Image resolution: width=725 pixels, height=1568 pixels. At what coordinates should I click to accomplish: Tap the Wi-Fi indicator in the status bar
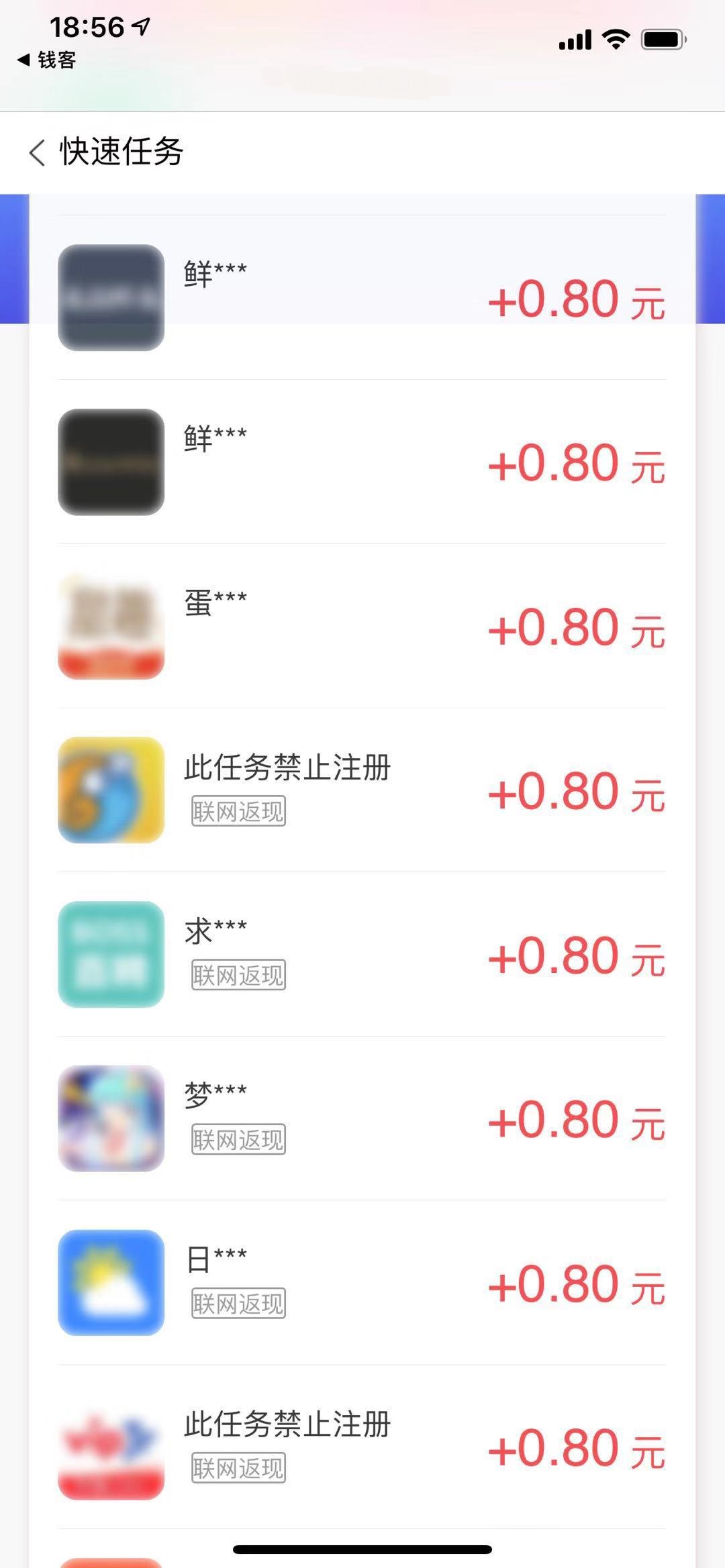point(614,38)
